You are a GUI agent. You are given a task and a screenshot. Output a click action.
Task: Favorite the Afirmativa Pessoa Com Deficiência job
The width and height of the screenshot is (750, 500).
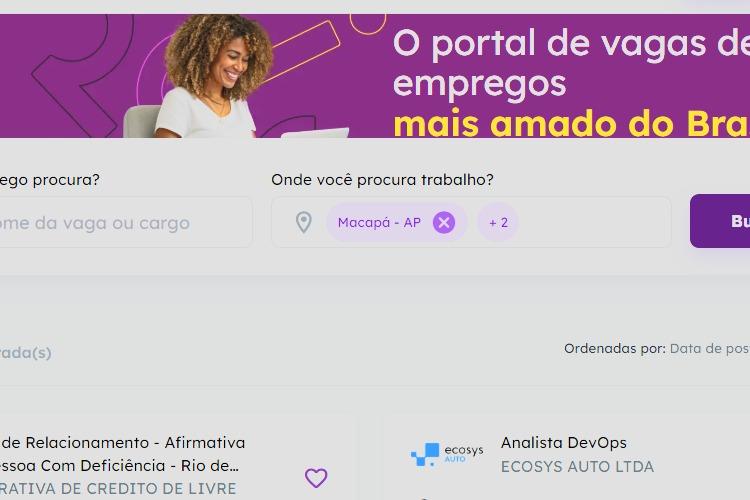[316, 478]
